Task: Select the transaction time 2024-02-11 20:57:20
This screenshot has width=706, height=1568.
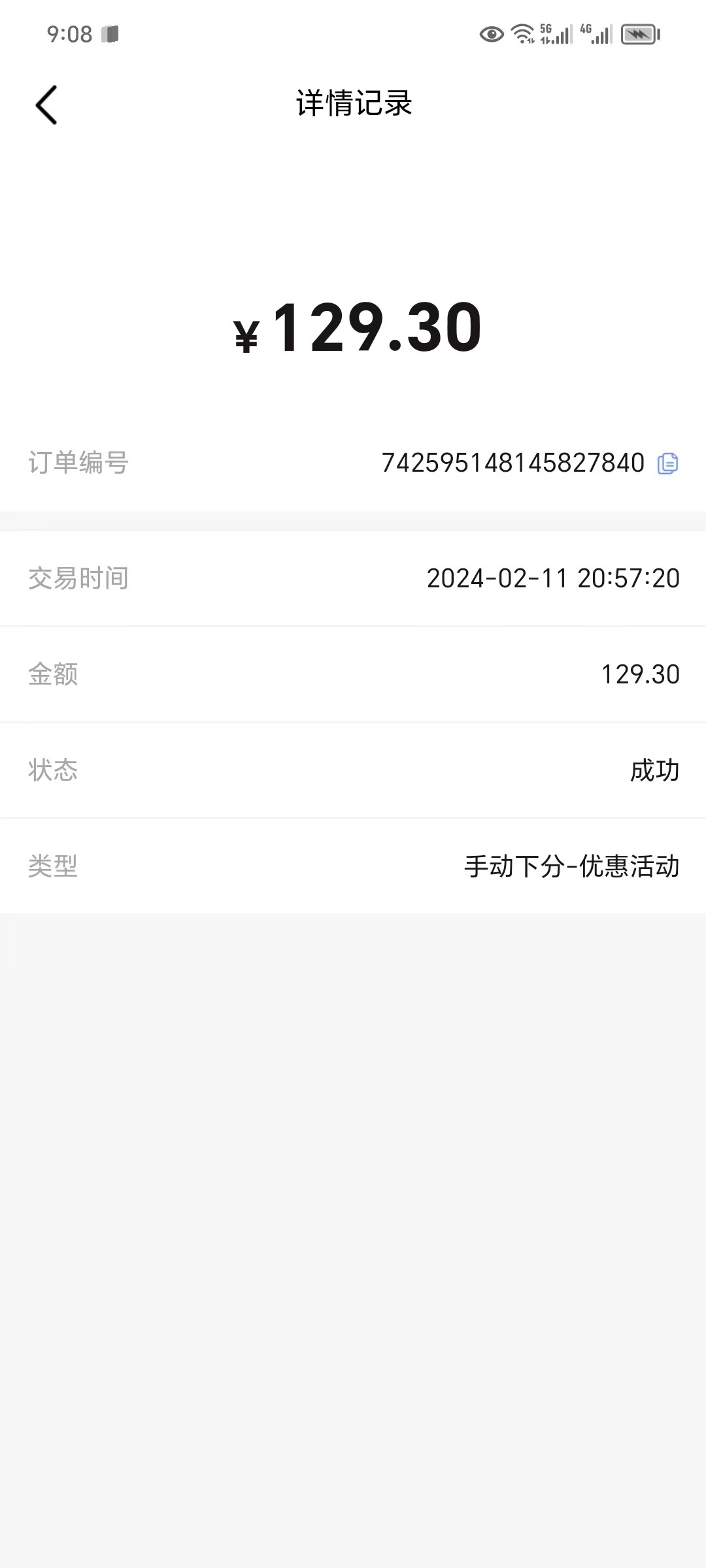Action: (x=552, y=578)
